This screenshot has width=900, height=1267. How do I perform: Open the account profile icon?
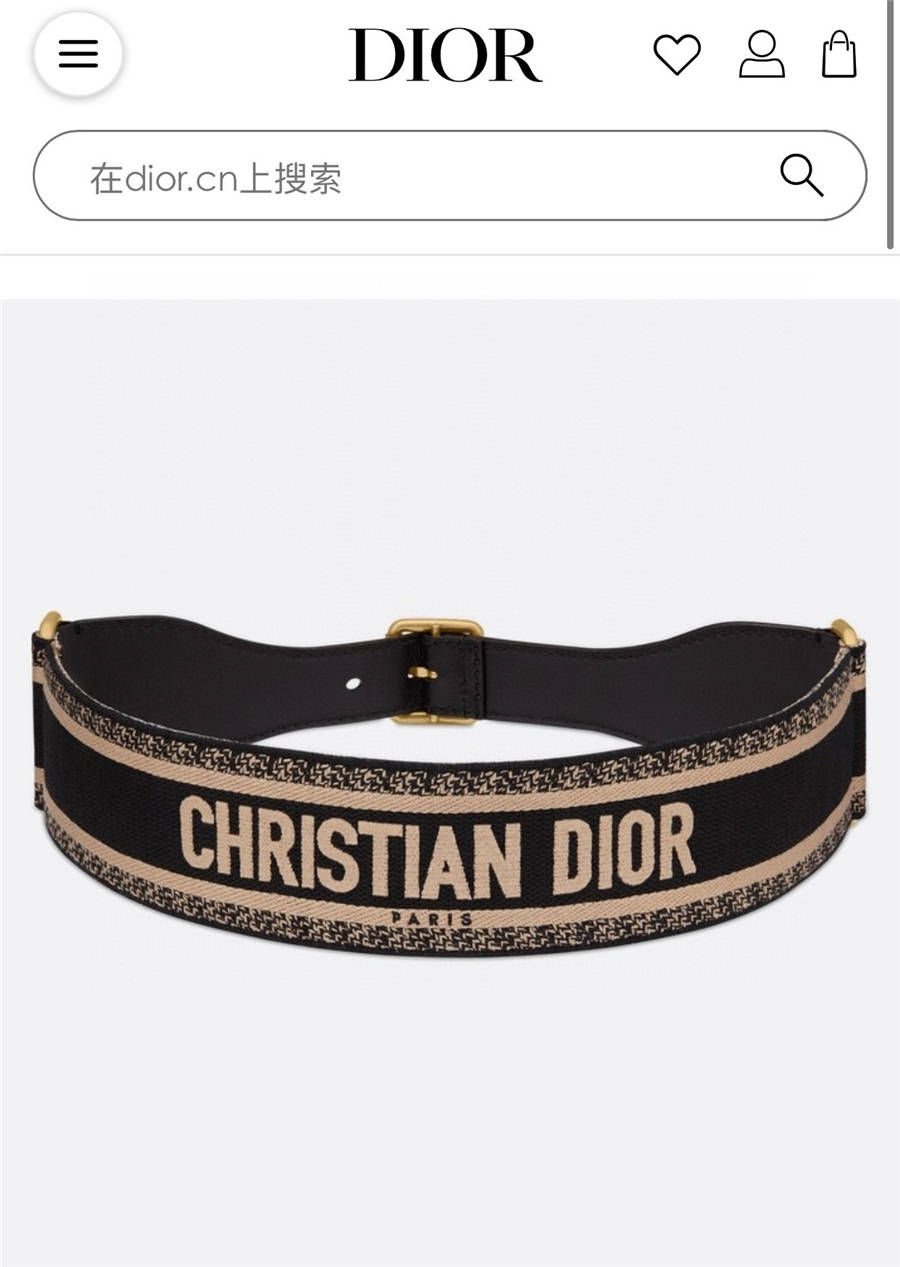pyautogui.click(x=761, y=55)
